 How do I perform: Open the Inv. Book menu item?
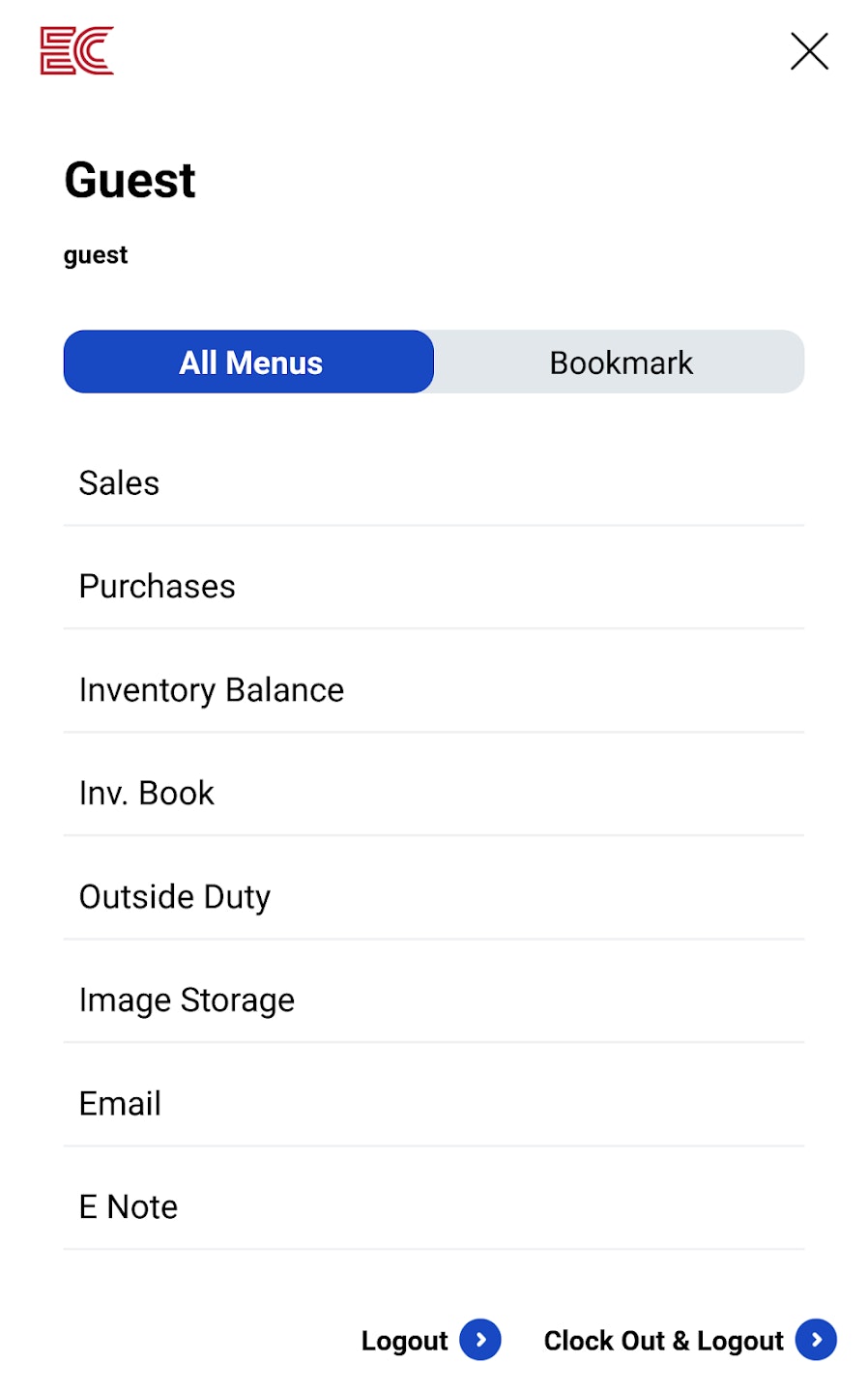(146, 793)
